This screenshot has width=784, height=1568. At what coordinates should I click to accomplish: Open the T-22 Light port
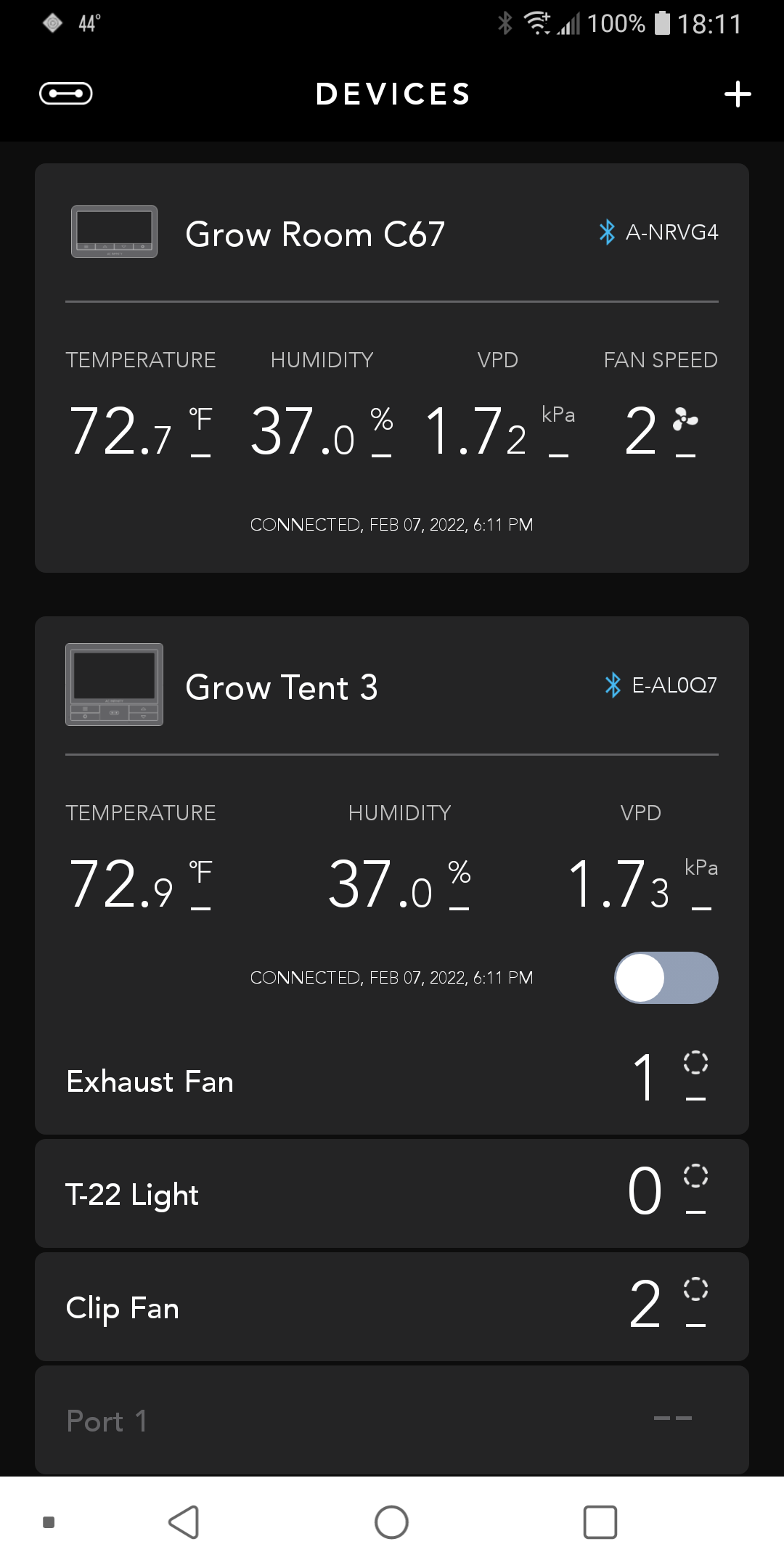coord(392,1193)
